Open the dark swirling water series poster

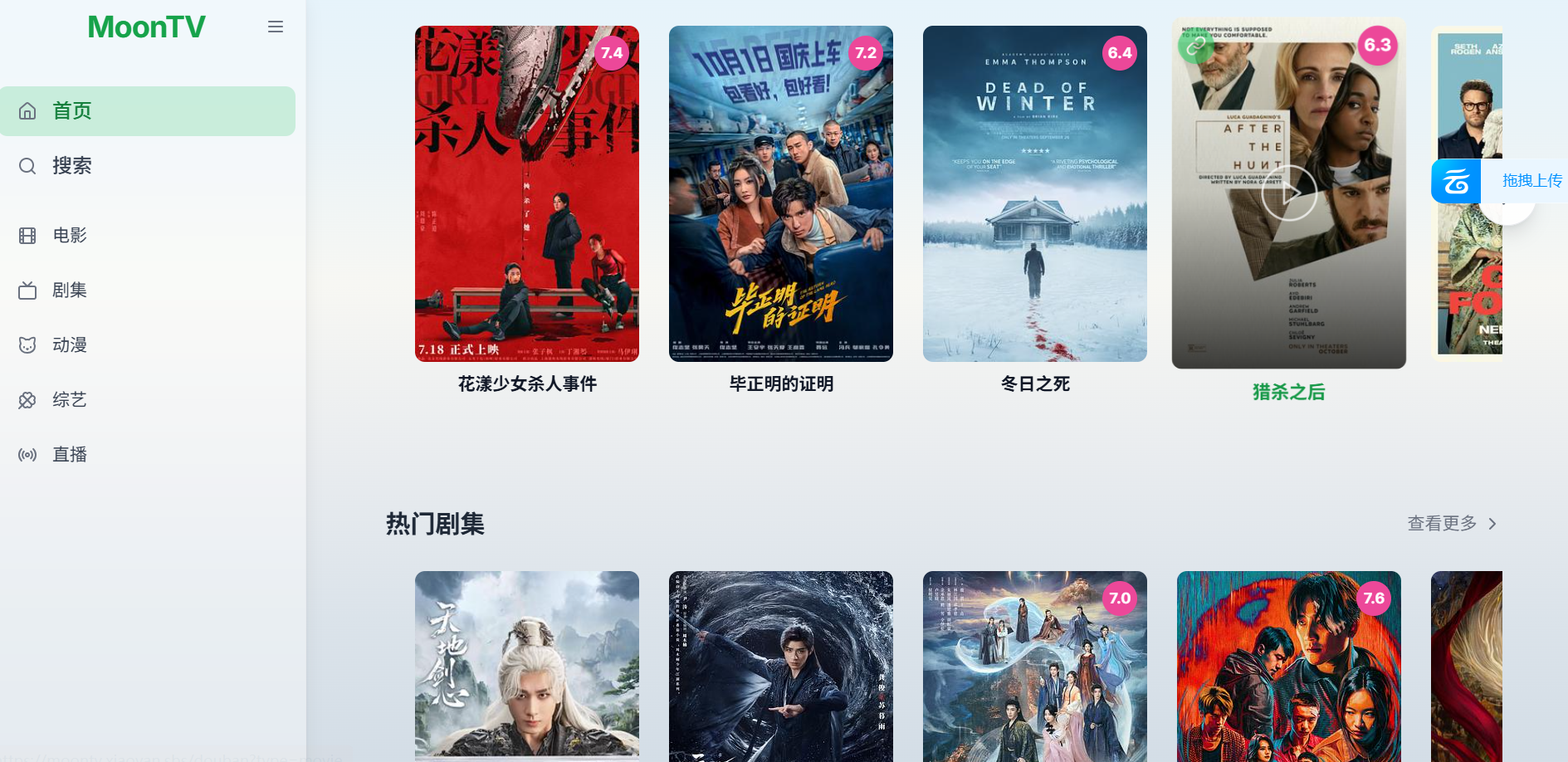[781, 666]
